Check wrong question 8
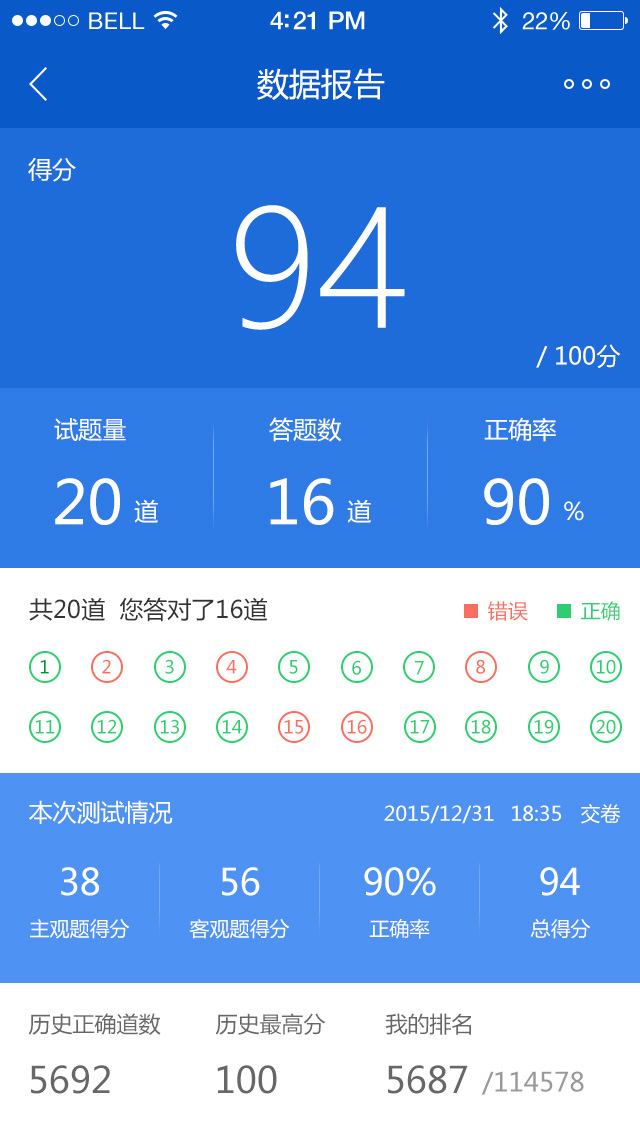Screen dimensions: 640x1136 [481, 667]
